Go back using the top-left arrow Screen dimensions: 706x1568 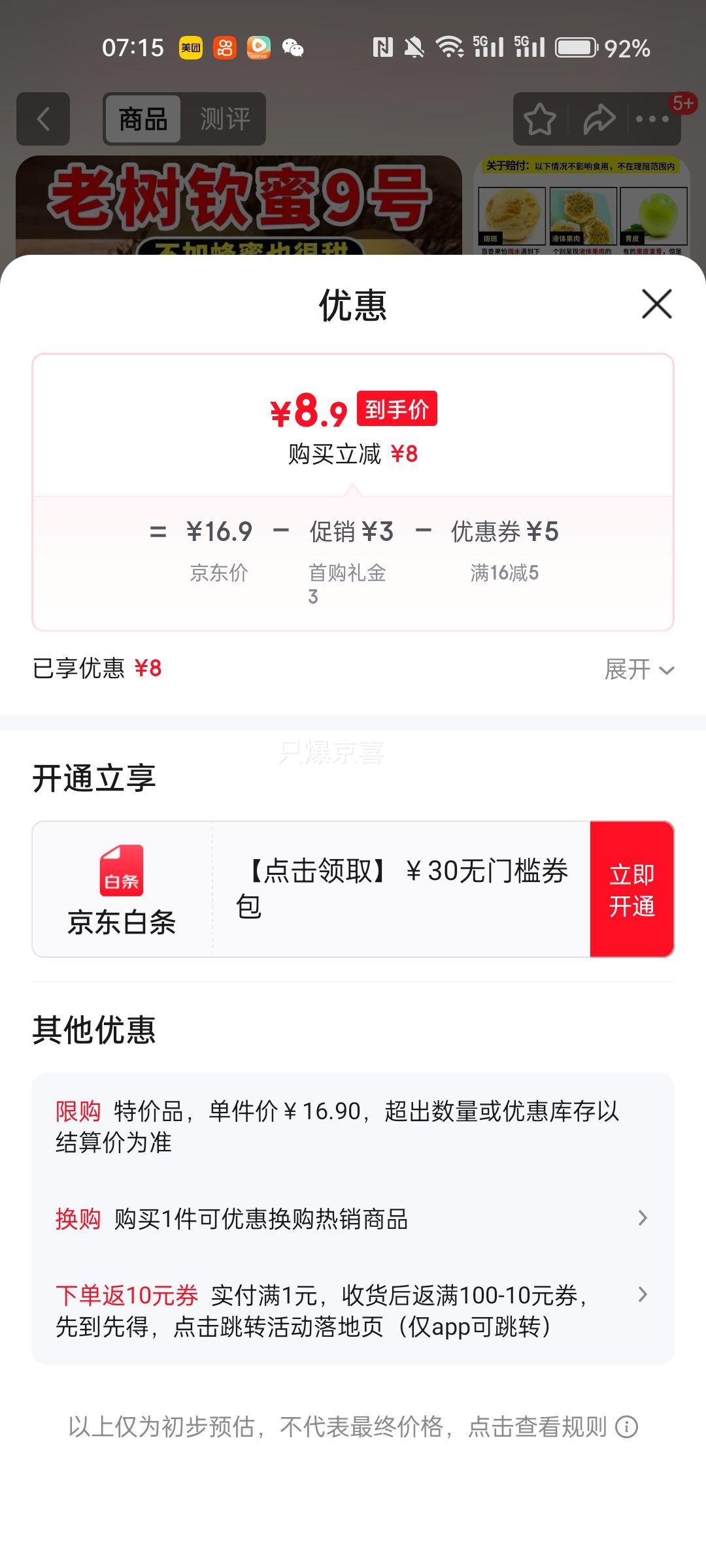tap(43, 119)
